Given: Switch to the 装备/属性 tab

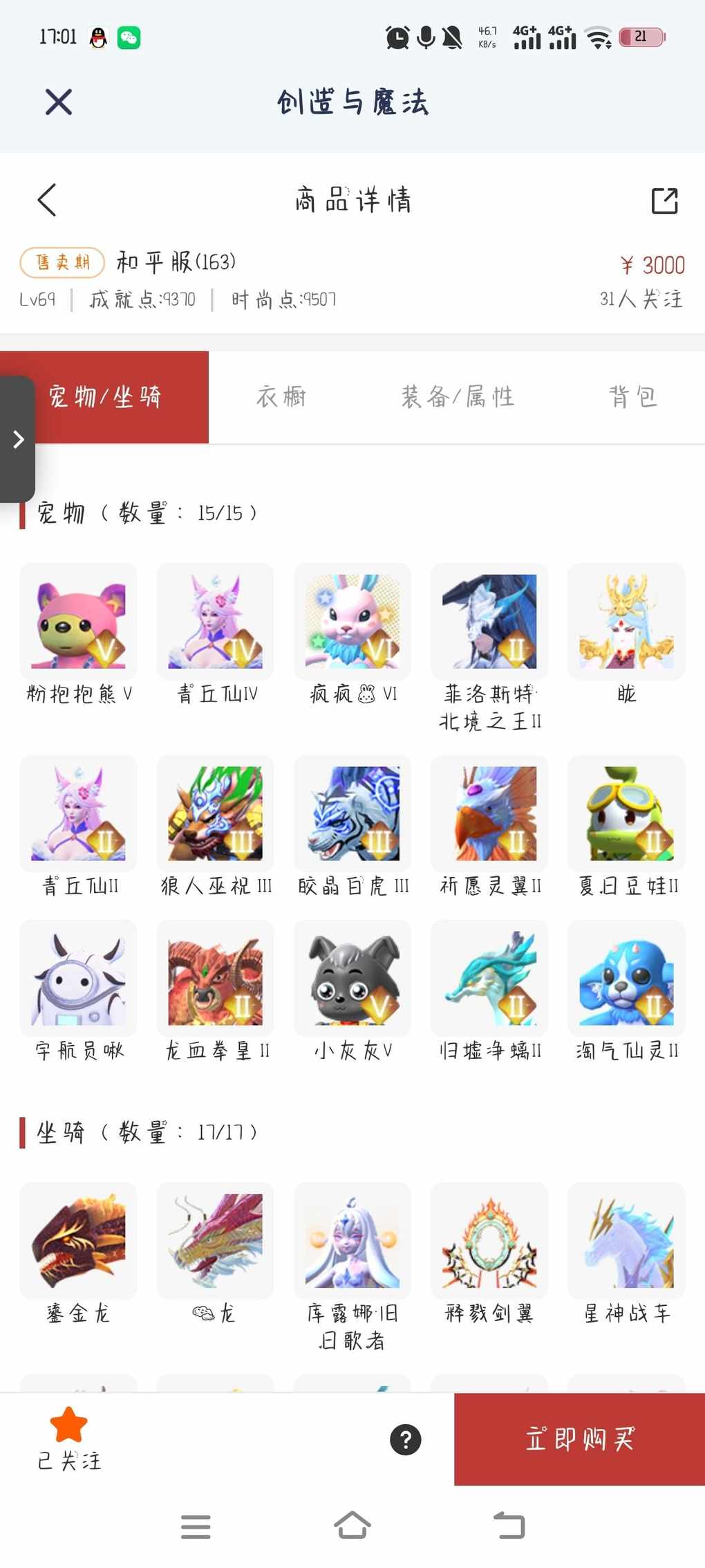Looking at the screenshot, I should 458,397.
